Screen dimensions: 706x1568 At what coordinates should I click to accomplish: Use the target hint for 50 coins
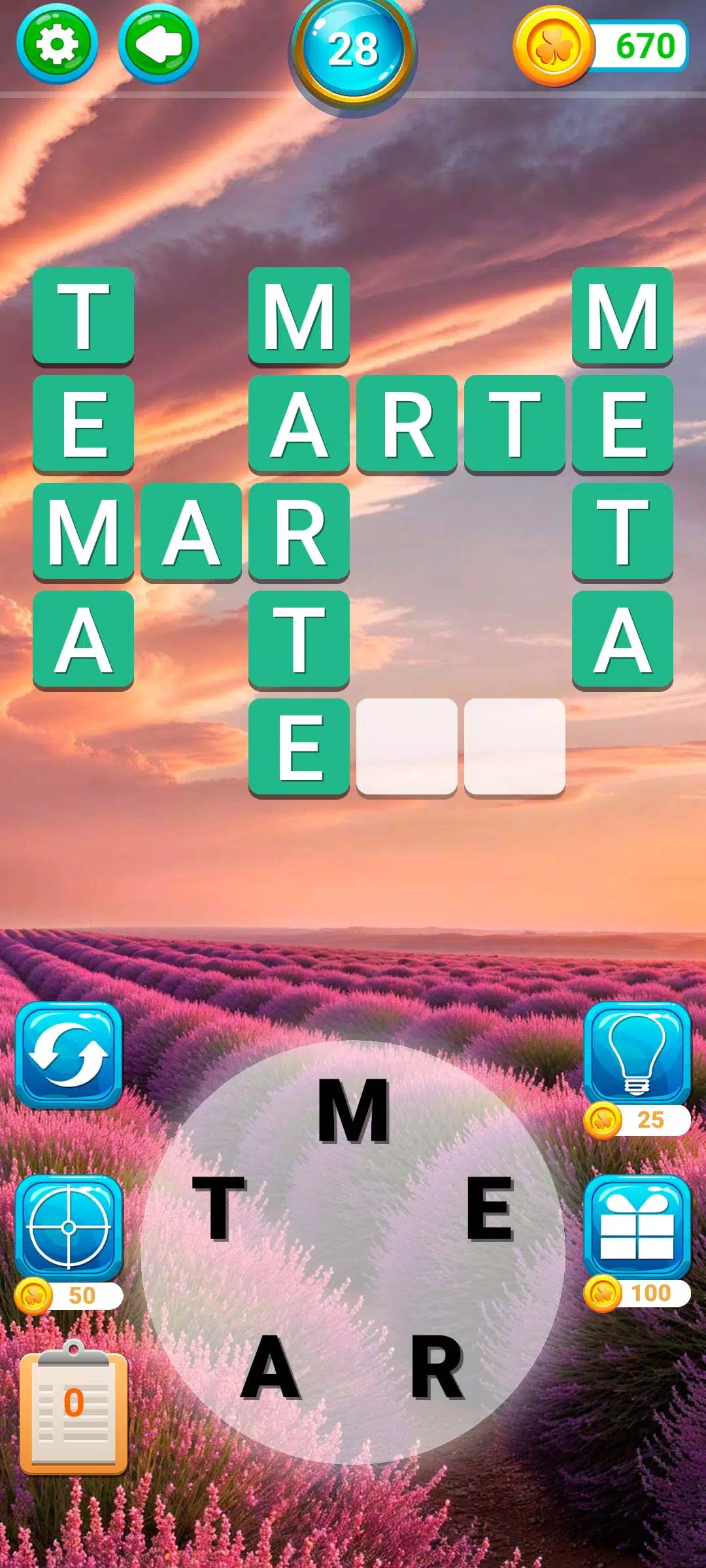coord(69,1228)
